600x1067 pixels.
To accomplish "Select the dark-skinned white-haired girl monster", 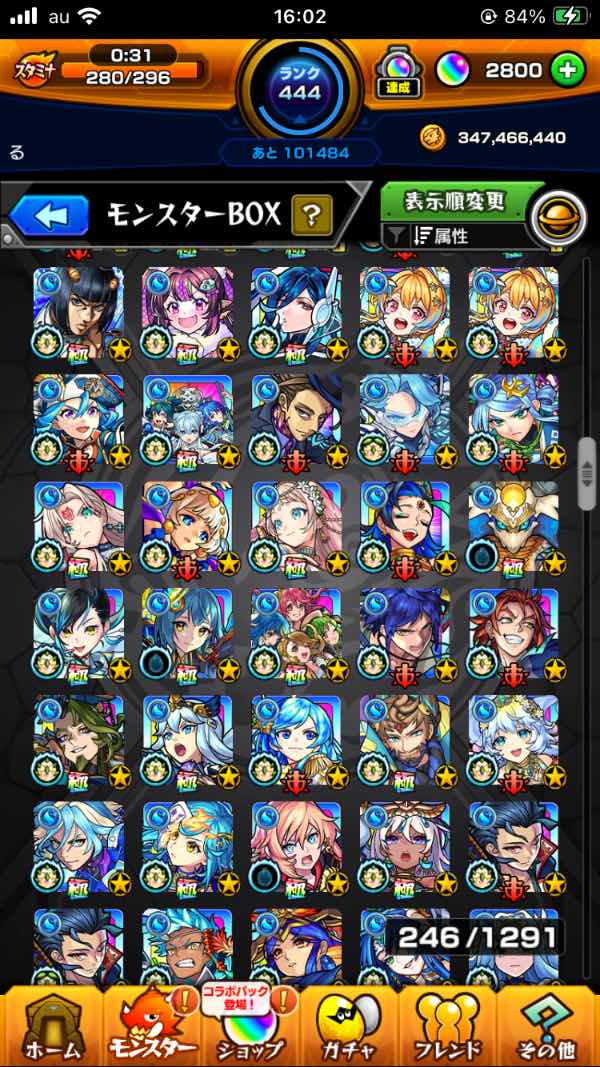I will coord(405,848).
